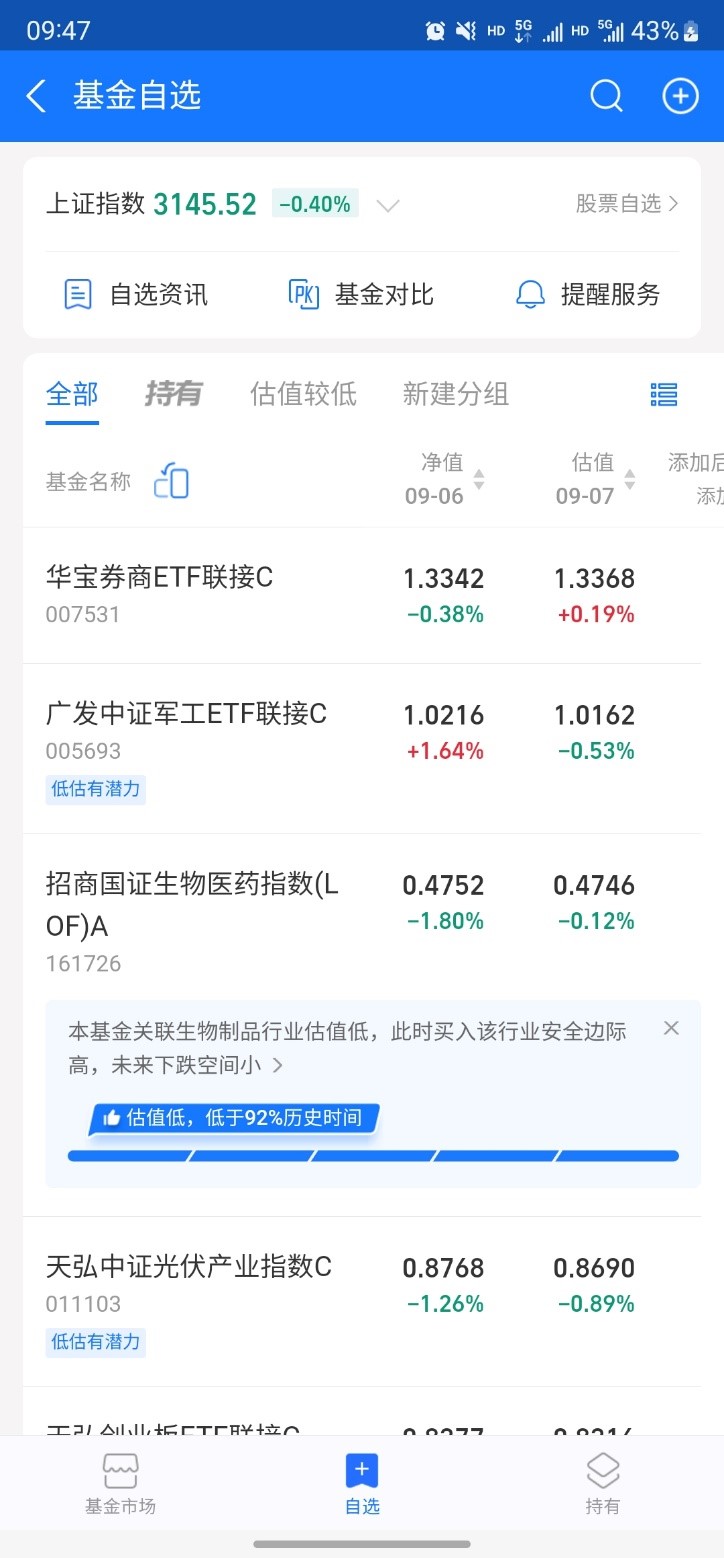Expand the 上证指数 dropdown chevron

[388, 206]
